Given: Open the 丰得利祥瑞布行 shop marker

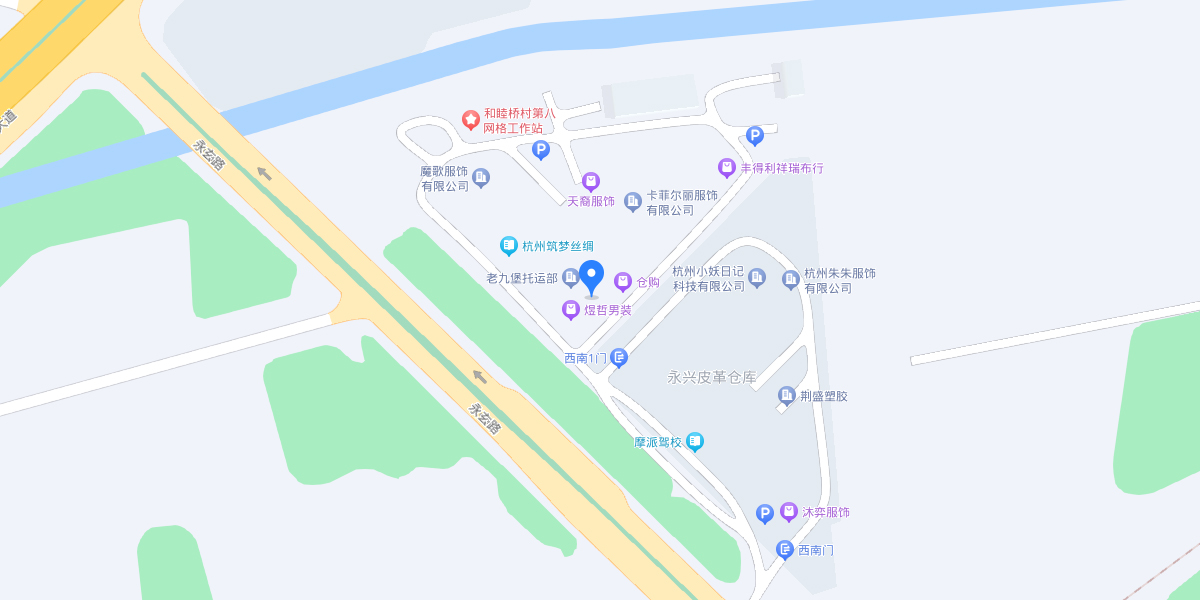Looking at the screenshot, I should (727, 168).
